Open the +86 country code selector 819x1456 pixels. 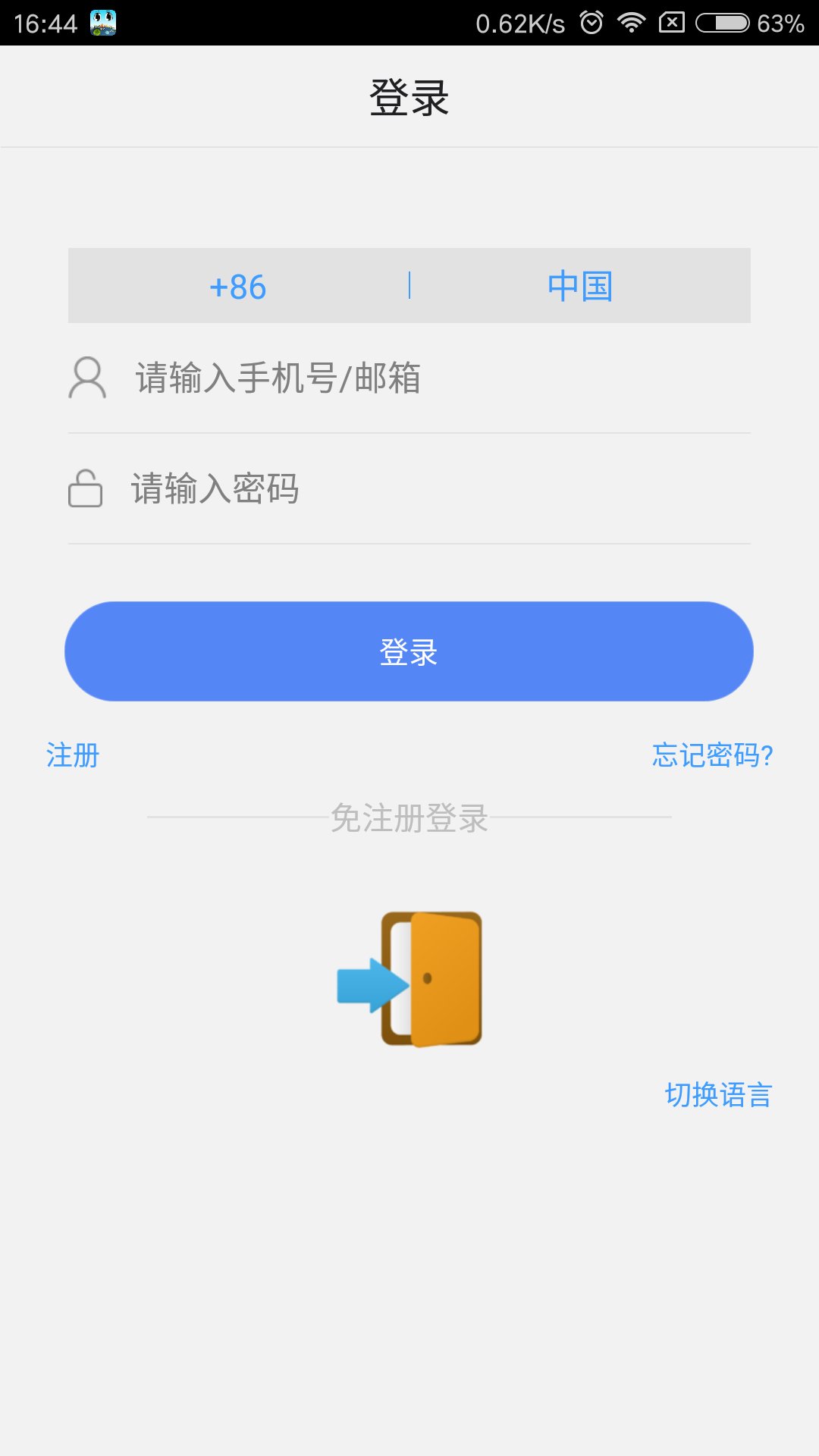coord(237,287)
